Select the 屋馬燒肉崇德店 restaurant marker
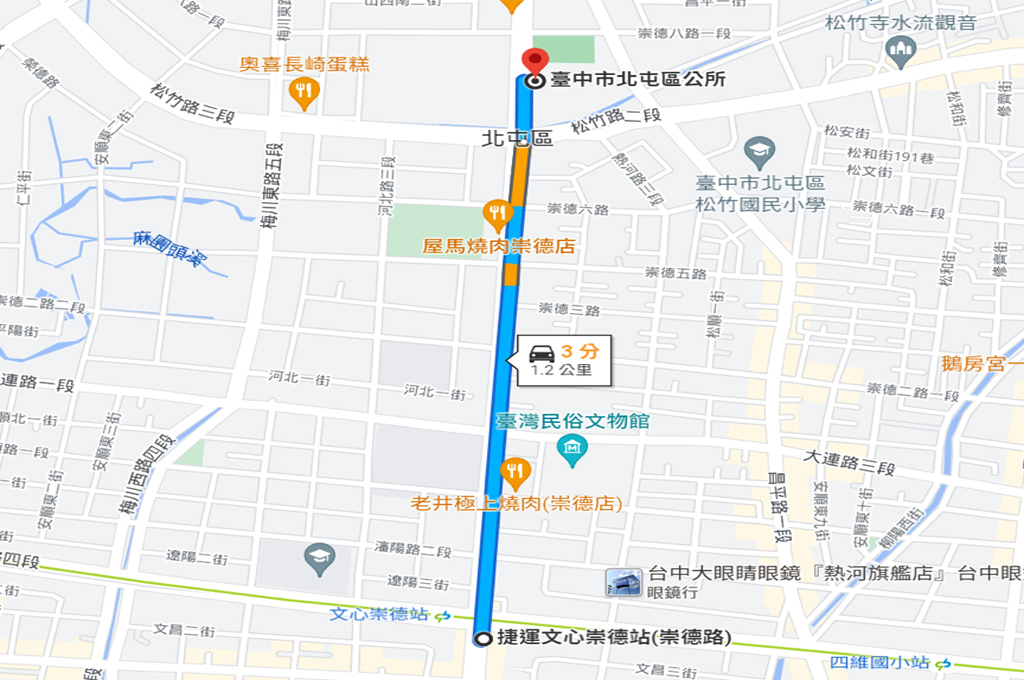 coord(498,213)
